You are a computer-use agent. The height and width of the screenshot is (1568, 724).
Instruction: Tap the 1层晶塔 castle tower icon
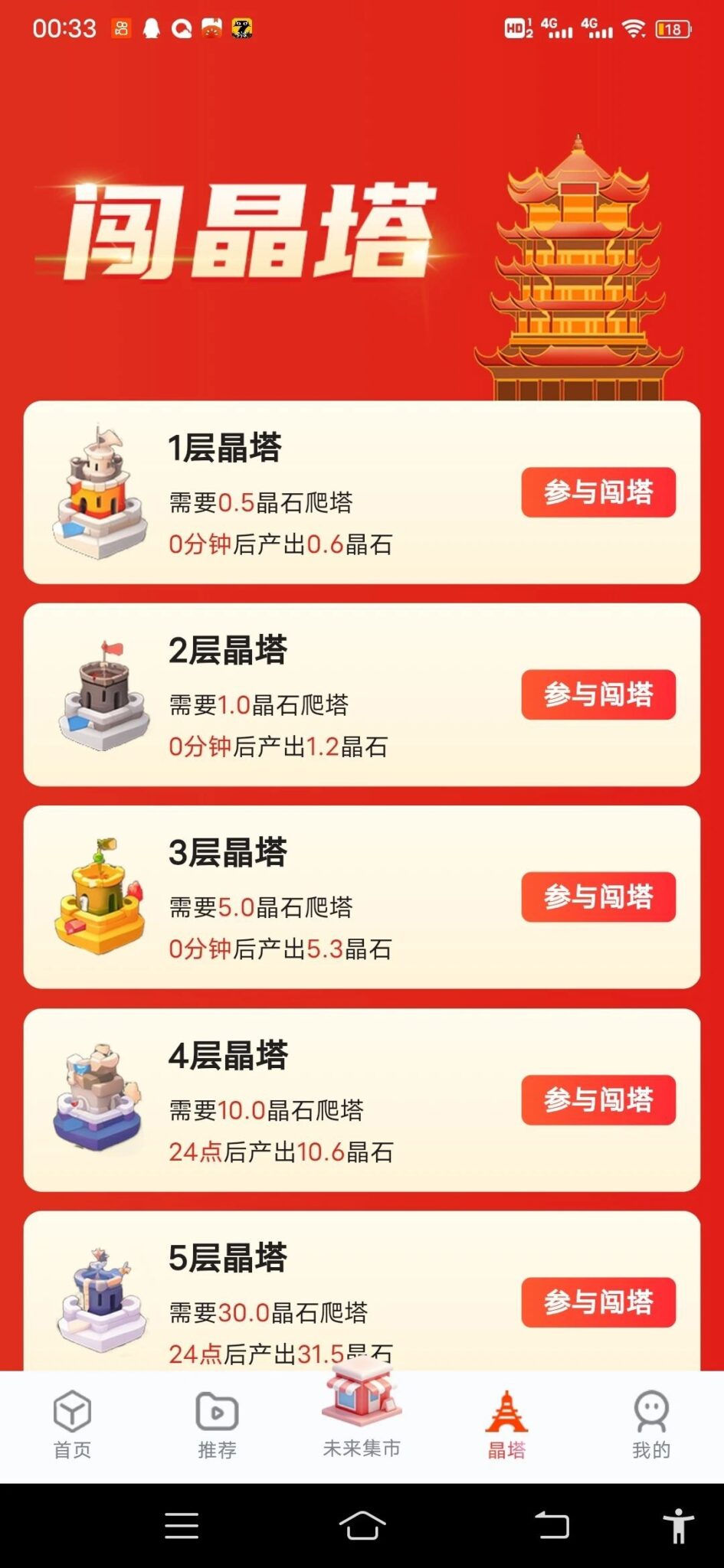pyautogui.click(x=98, y=490)
